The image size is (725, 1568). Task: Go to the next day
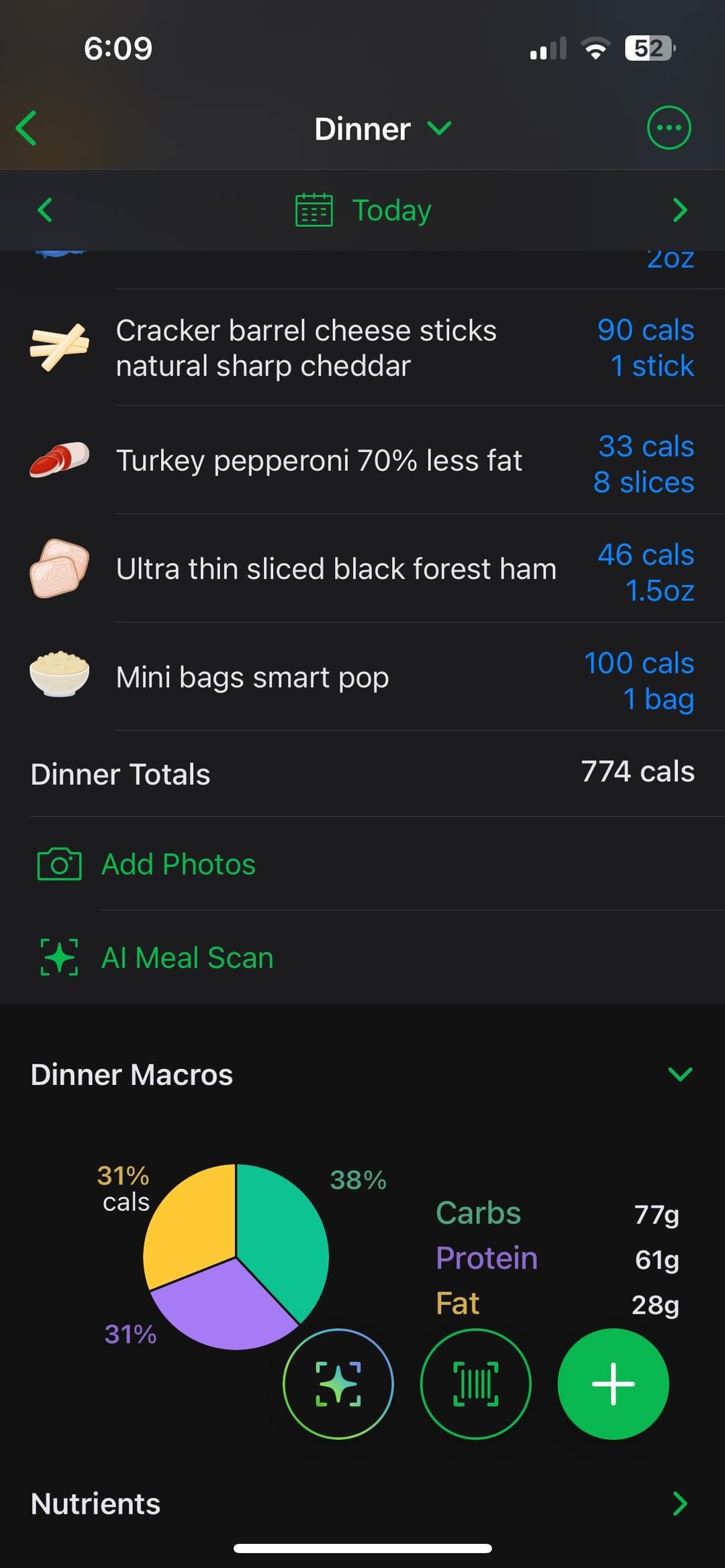tap(679, 210)
